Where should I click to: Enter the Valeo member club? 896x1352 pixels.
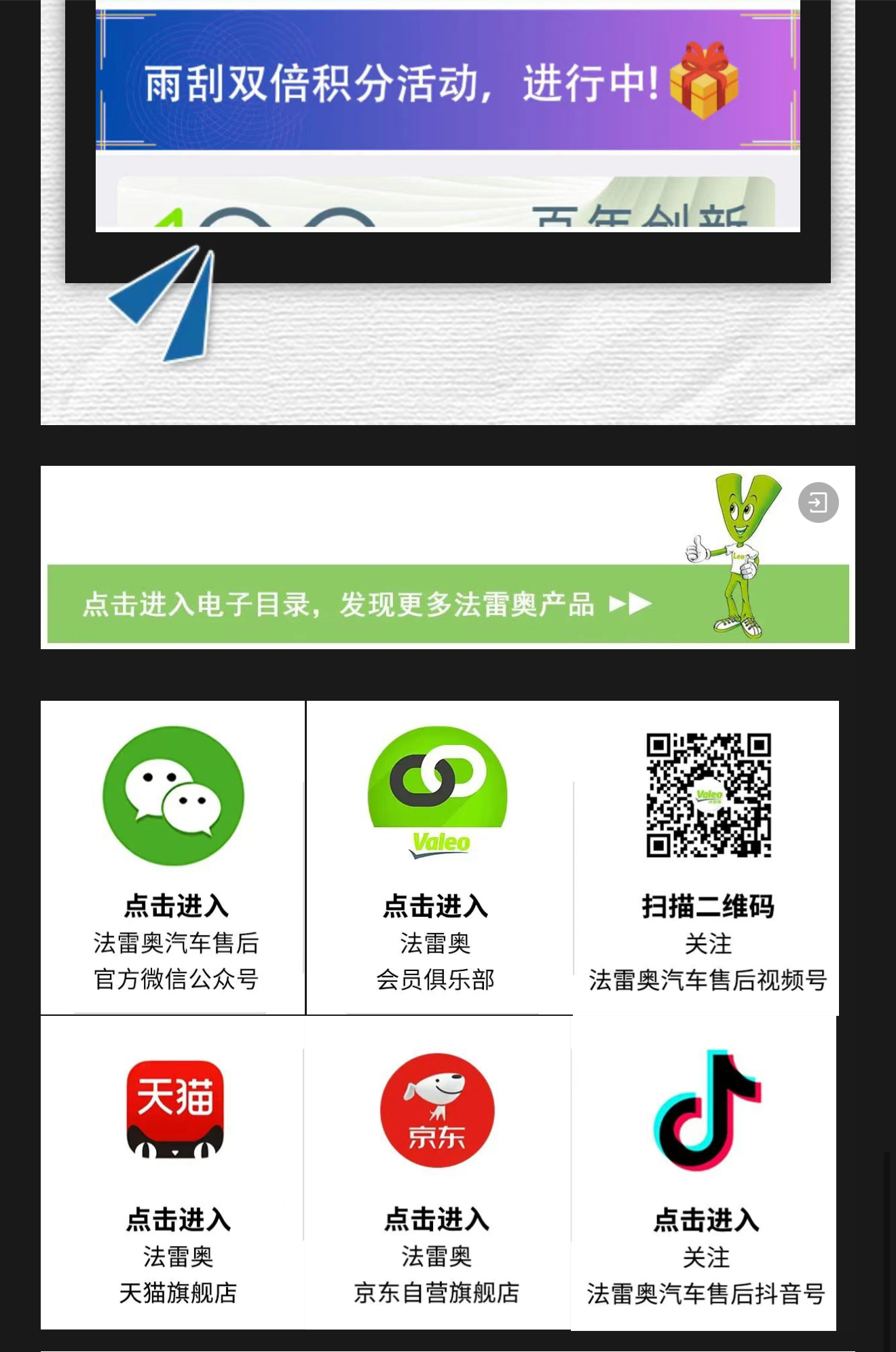437,857
